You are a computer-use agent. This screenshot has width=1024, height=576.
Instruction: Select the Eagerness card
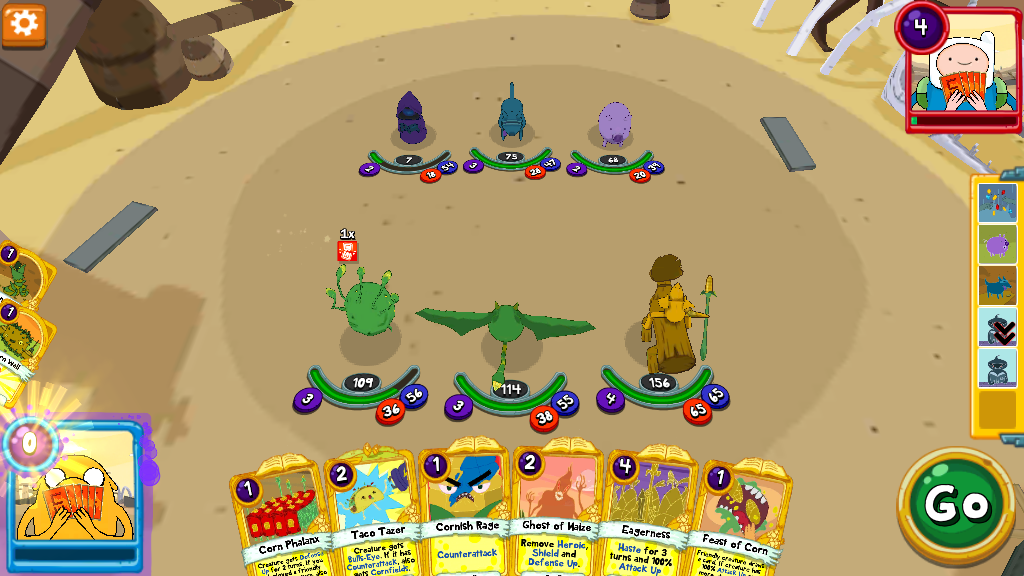point(648,512)
